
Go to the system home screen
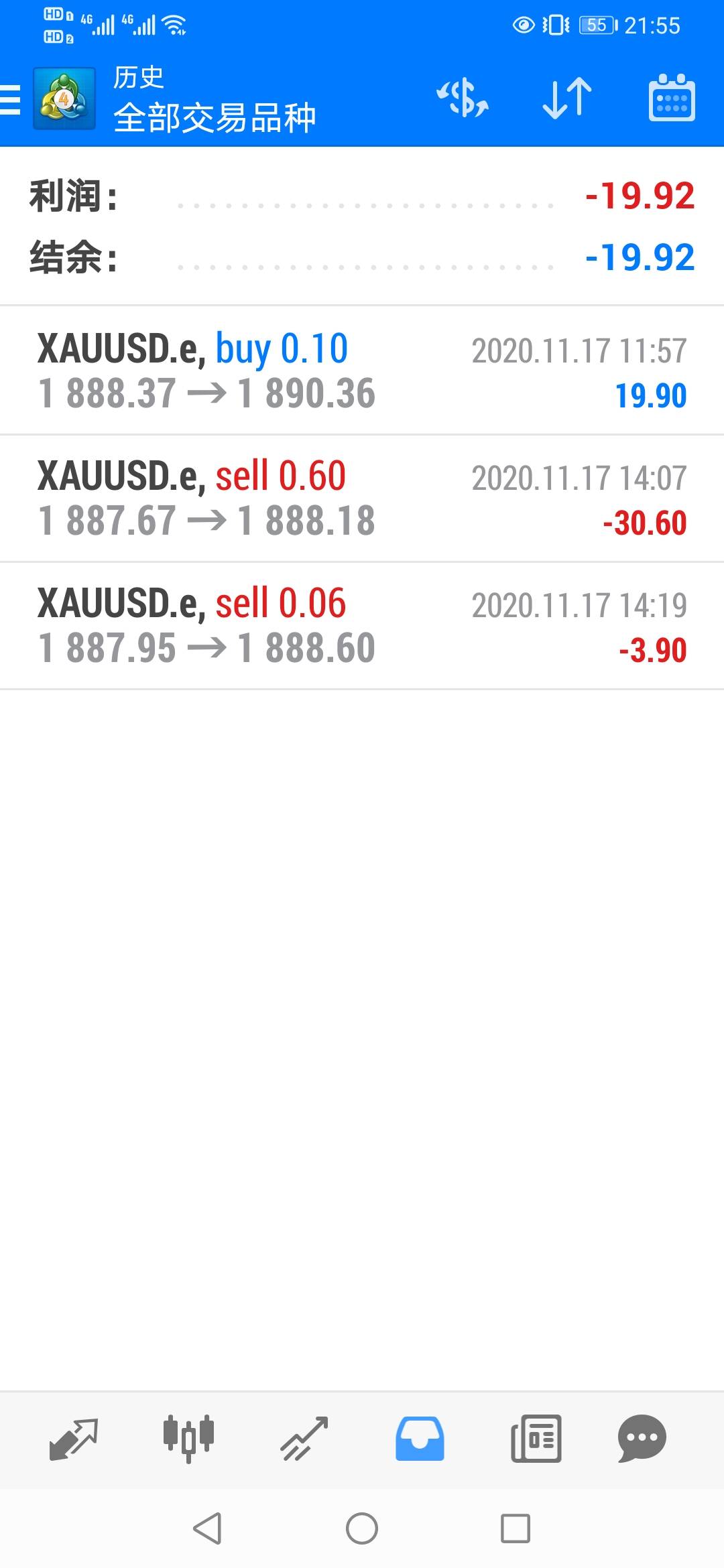tap(362, 1528)
